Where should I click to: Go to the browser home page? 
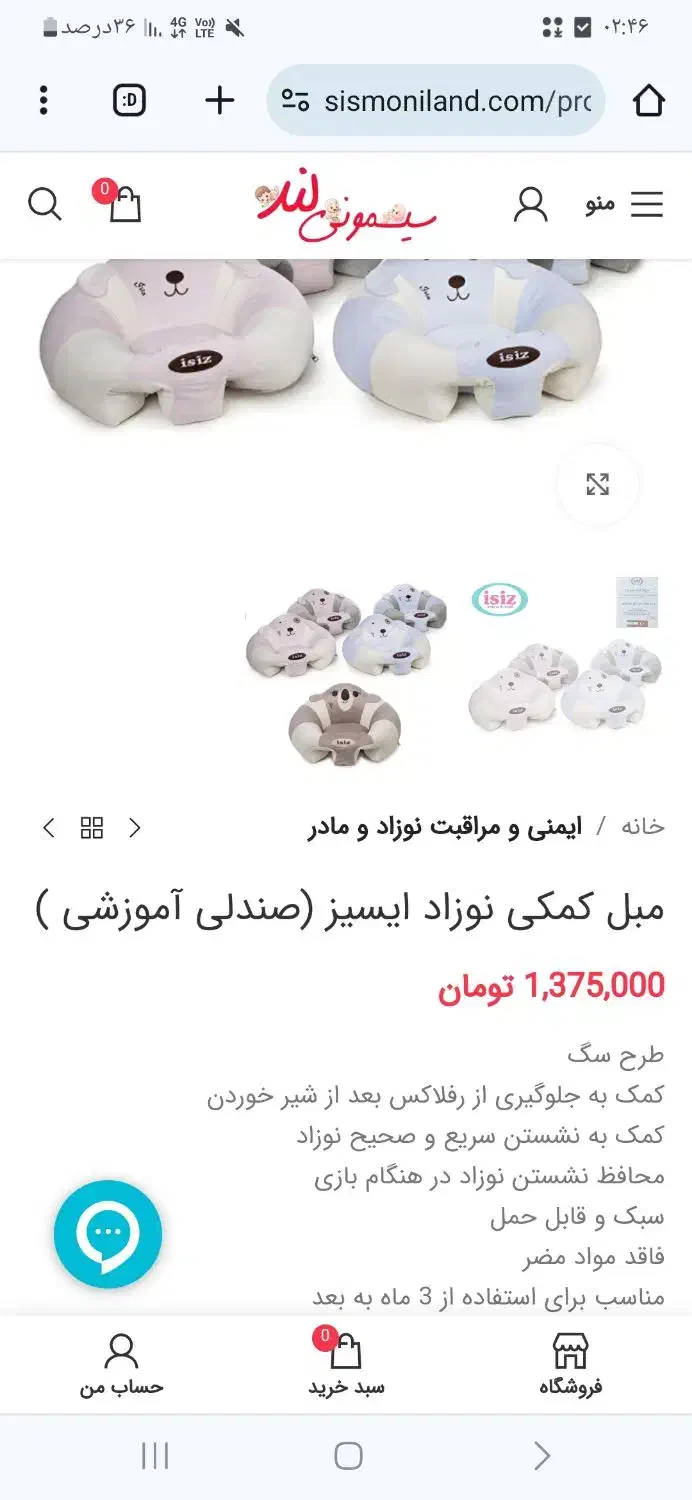tap(649, 100)
